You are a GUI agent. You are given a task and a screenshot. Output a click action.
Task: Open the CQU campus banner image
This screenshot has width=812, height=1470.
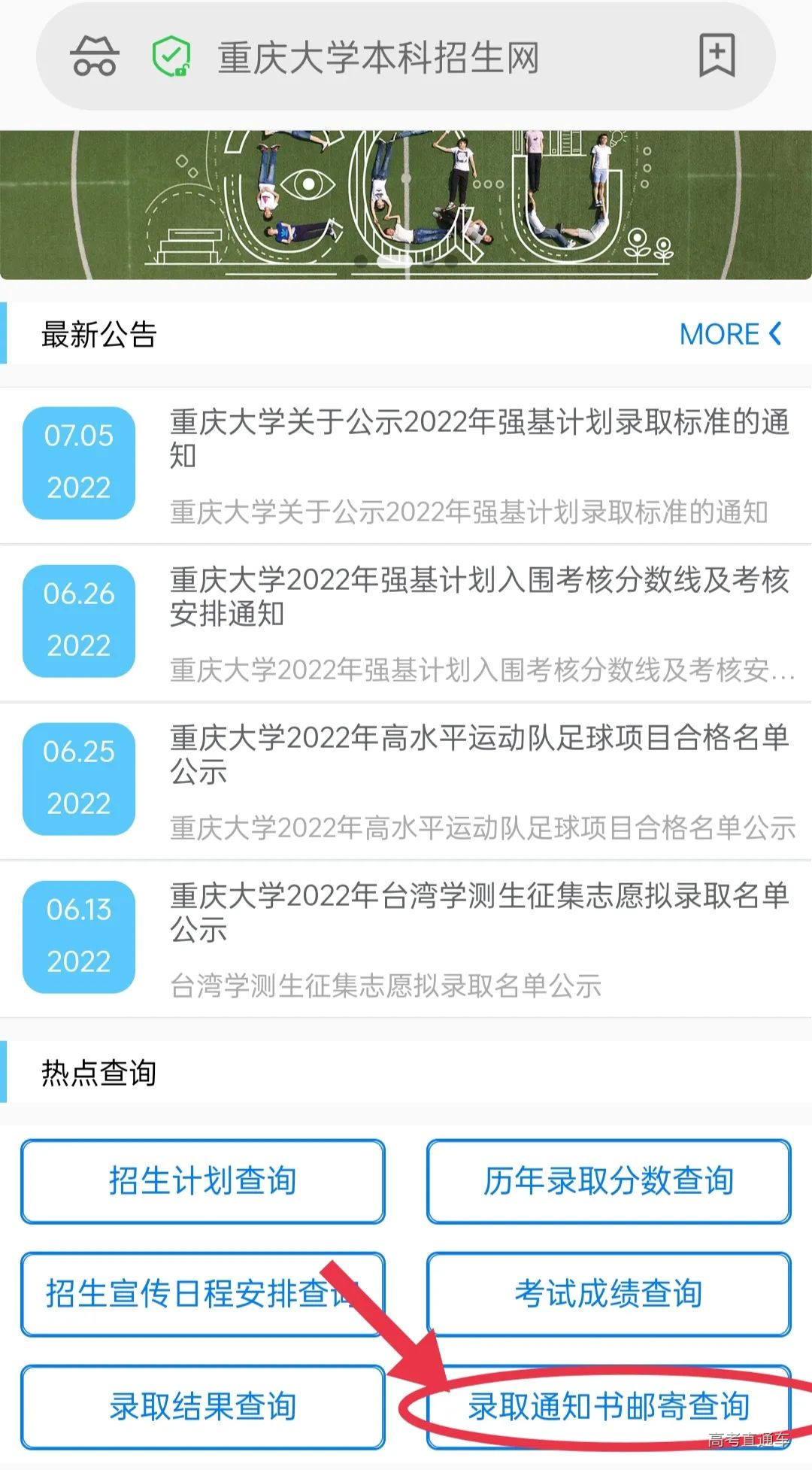coord(406,205)
